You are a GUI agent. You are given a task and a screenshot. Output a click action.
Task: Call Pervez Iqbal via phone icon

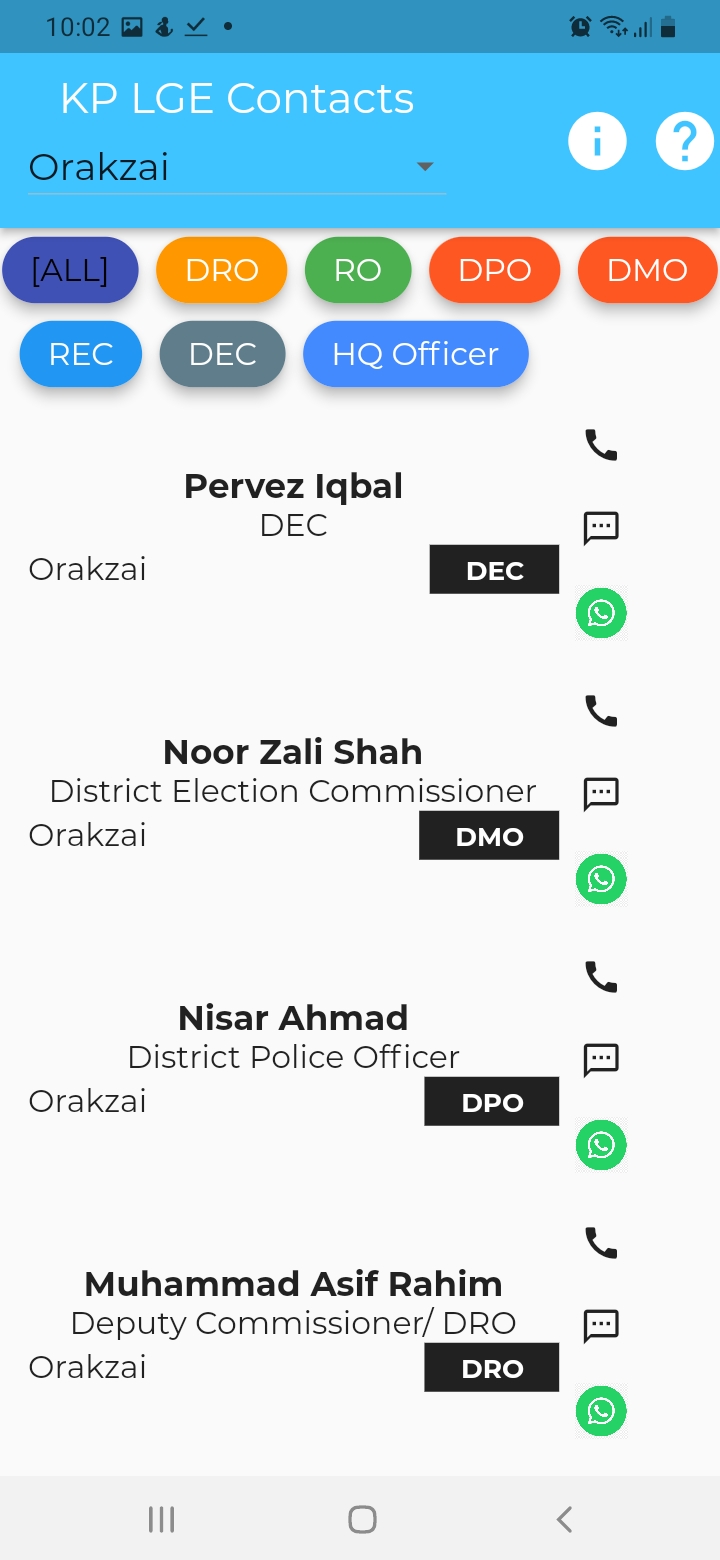pos(601,445)
